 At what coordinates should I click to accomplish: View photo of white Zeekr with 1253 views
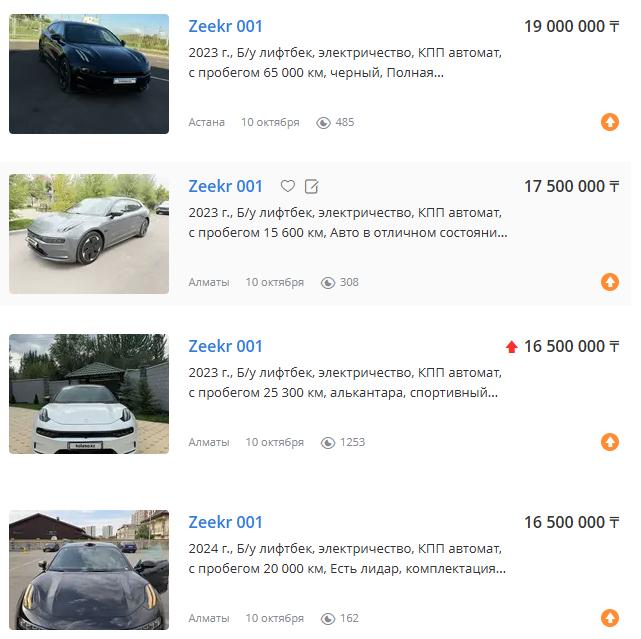(89, 394)
